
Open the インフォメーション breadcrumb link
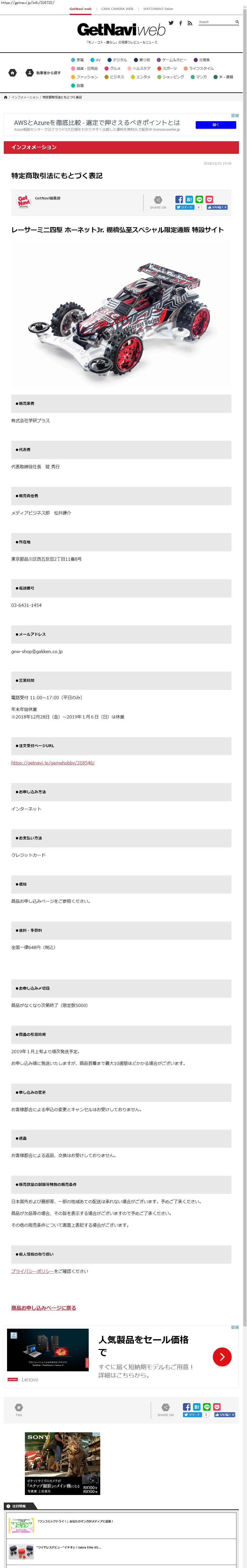point(24,97)
